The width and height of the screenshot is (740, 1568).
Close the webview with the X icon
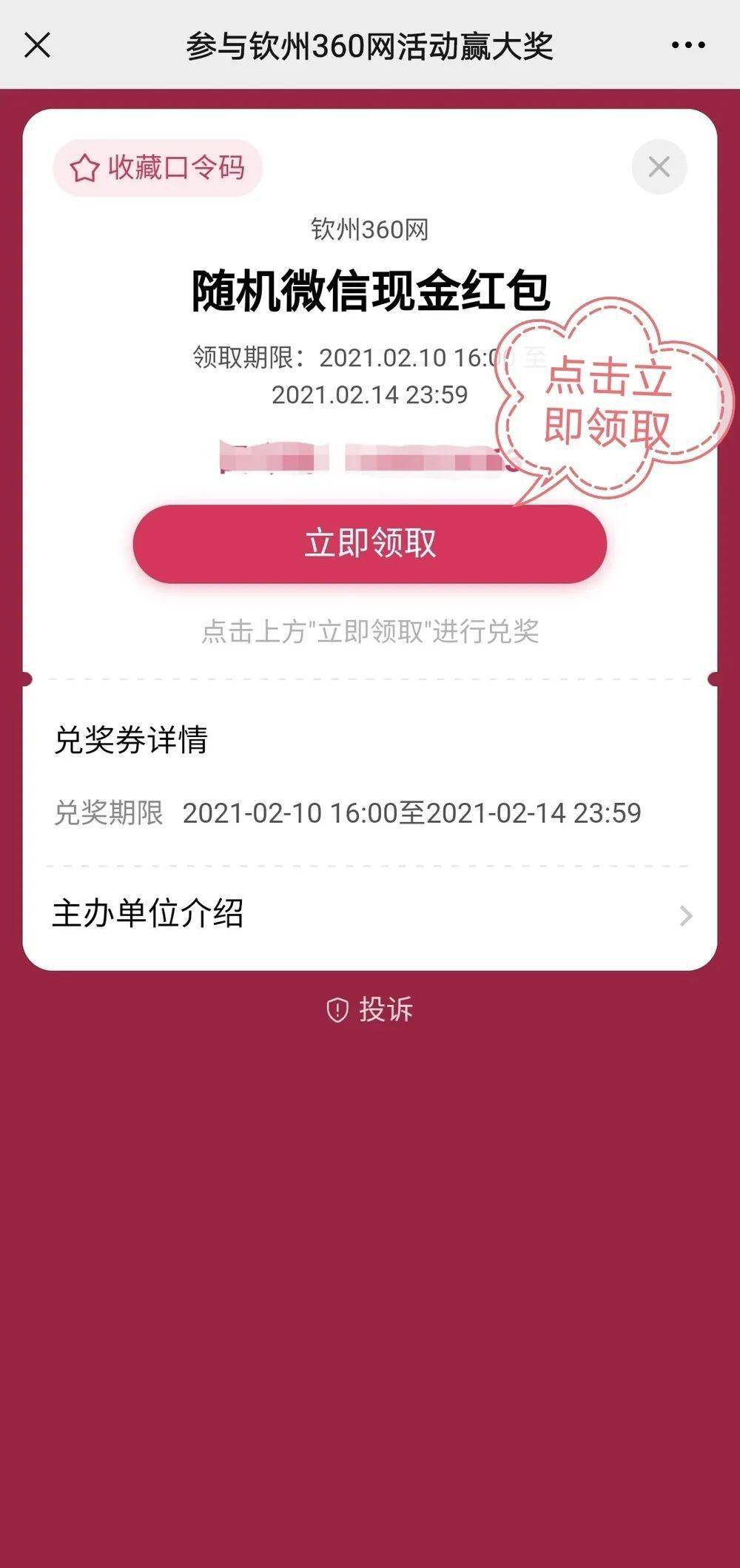point(37,45)
